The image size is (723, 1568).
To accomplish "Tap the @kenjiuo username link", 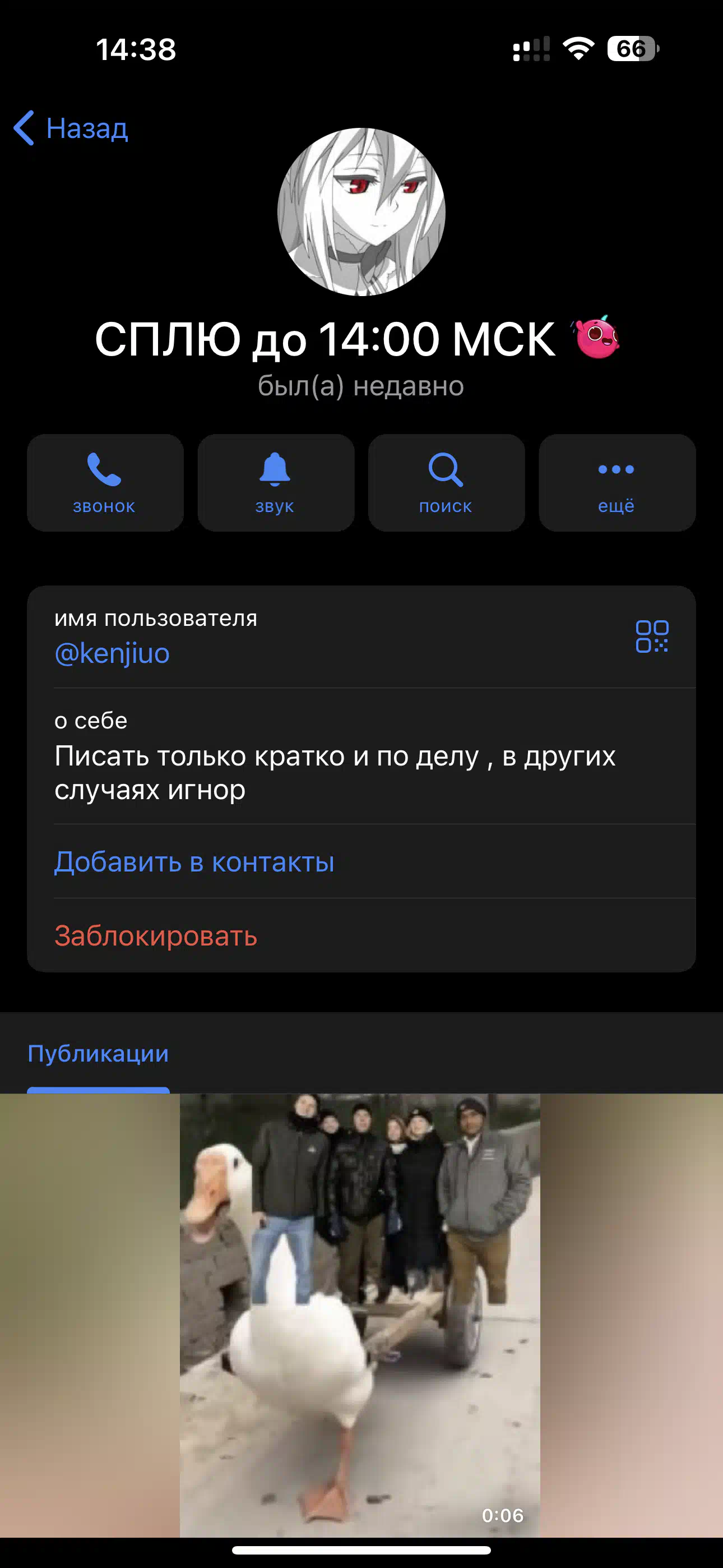I will coord(112,654).
